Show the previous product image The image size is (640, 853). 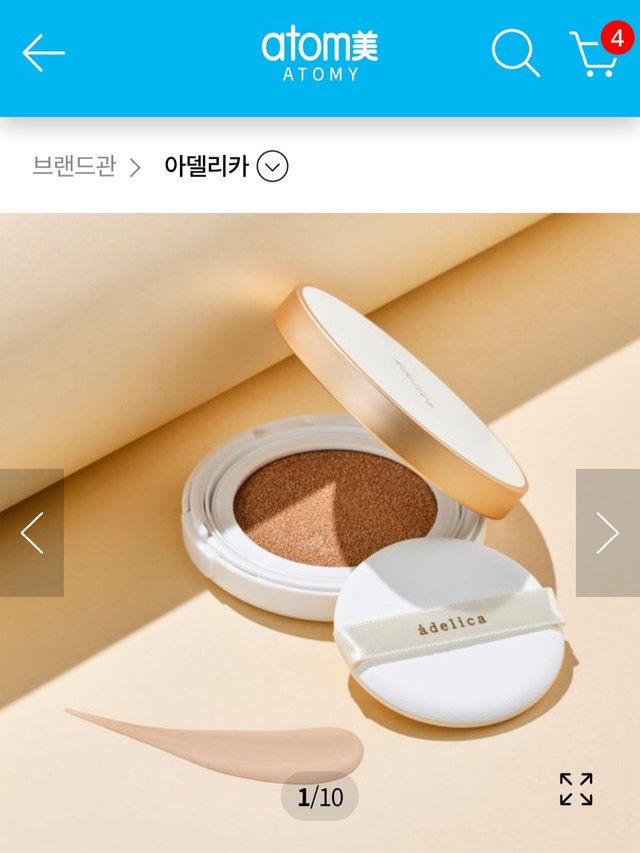click(x=32, y=533)
